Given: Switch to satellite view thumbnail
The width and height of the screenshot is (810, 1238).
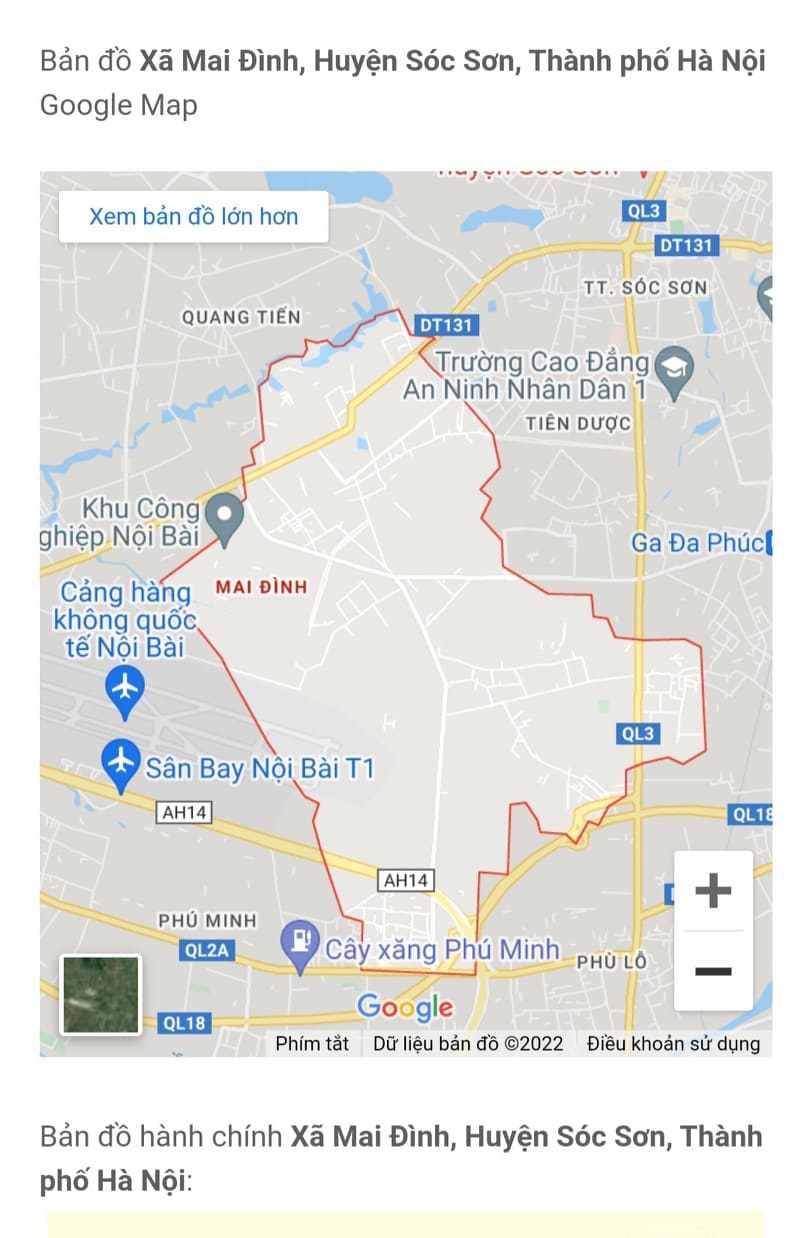Looking at the screenshot, I should pos(100,995).
